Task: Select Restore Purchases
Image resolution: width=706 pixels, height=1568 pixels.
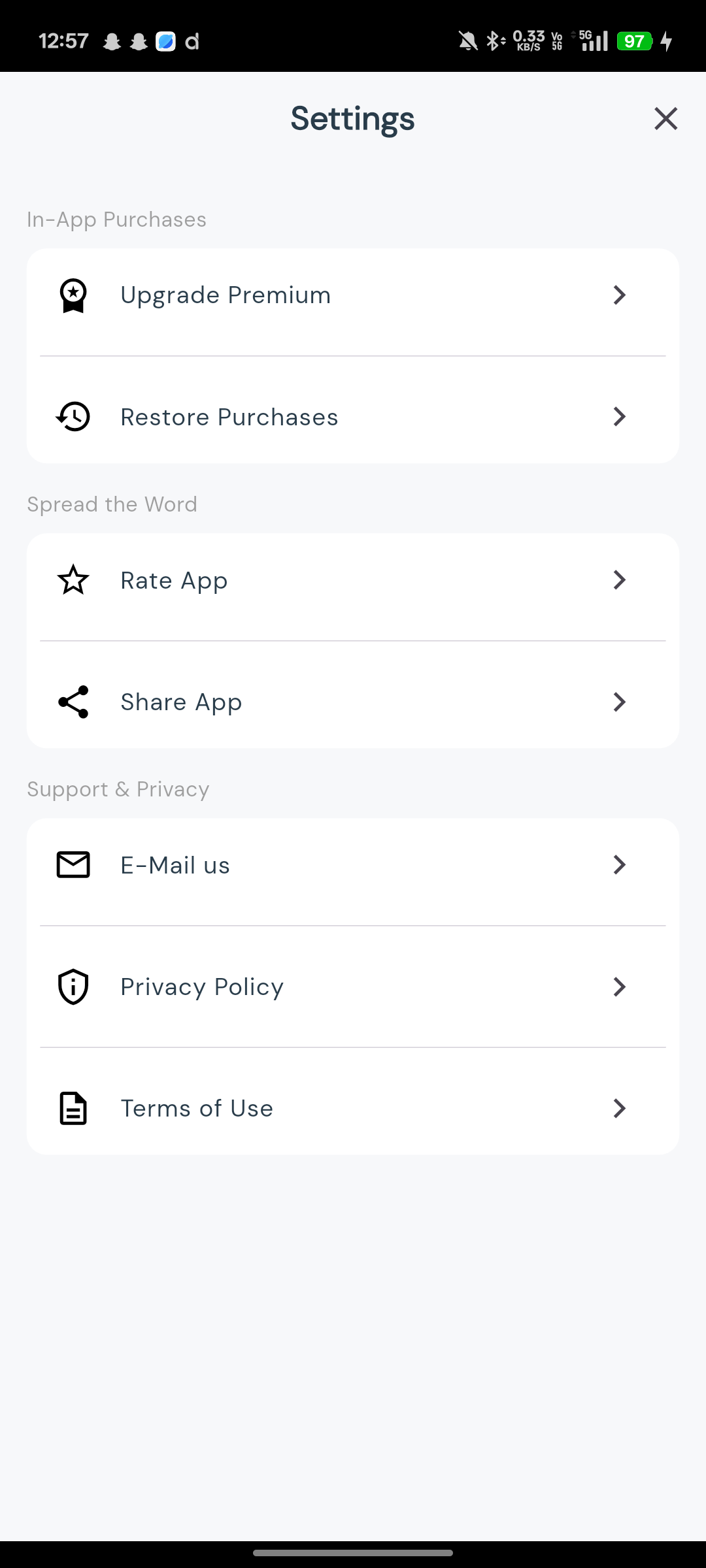Action: pos(353,417)
